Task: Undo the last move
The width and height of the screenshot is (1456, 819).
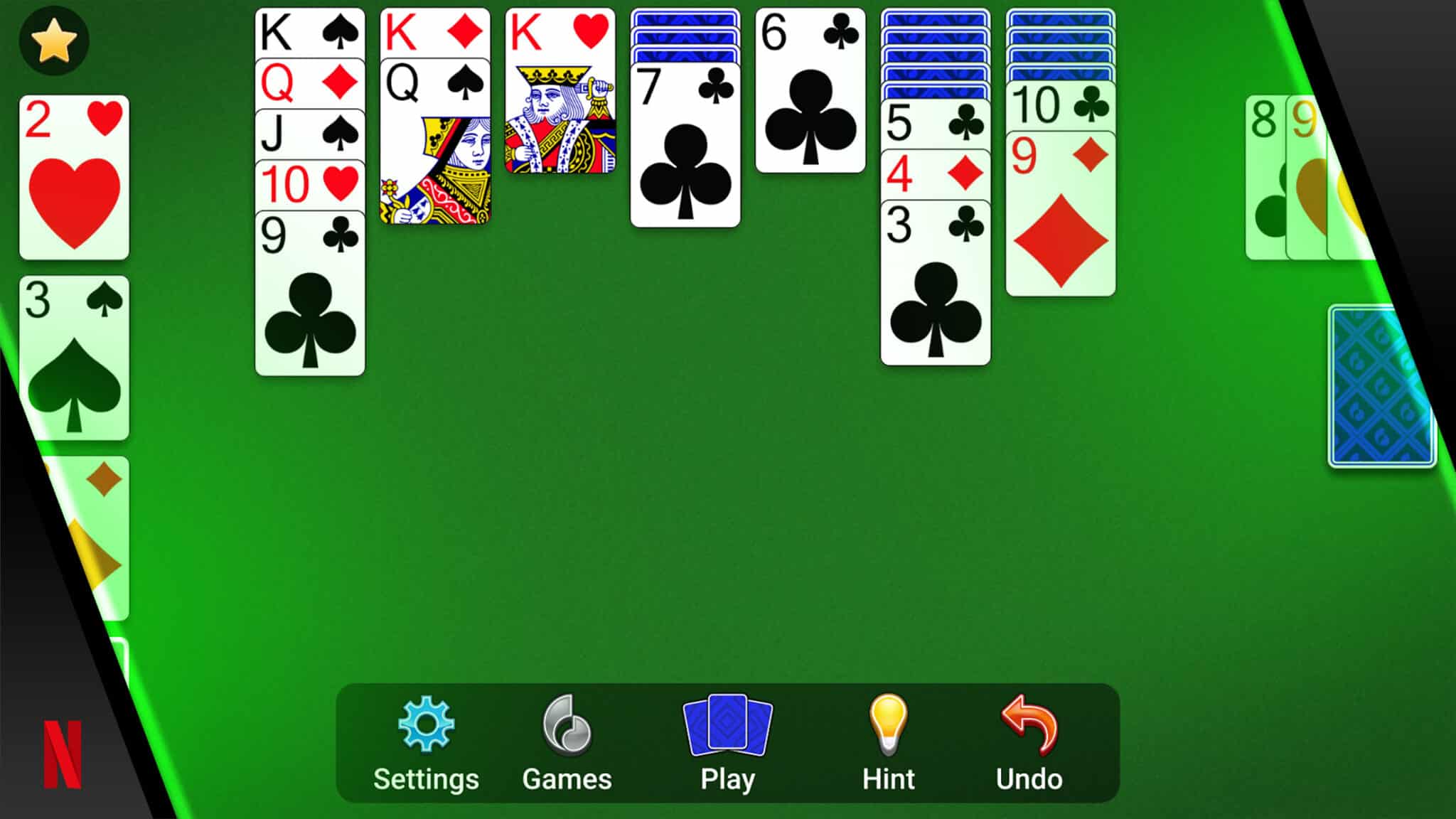Action: point(1029,743)
